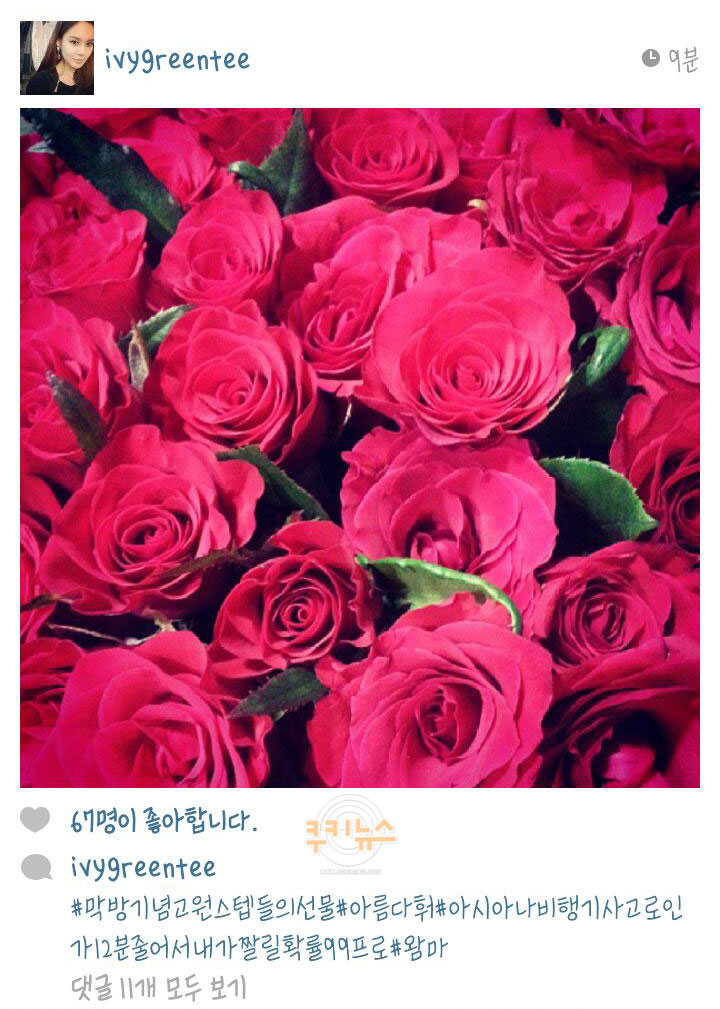View all 11 comments
This screenshot has width=720, height=1009.
point(158,988)
